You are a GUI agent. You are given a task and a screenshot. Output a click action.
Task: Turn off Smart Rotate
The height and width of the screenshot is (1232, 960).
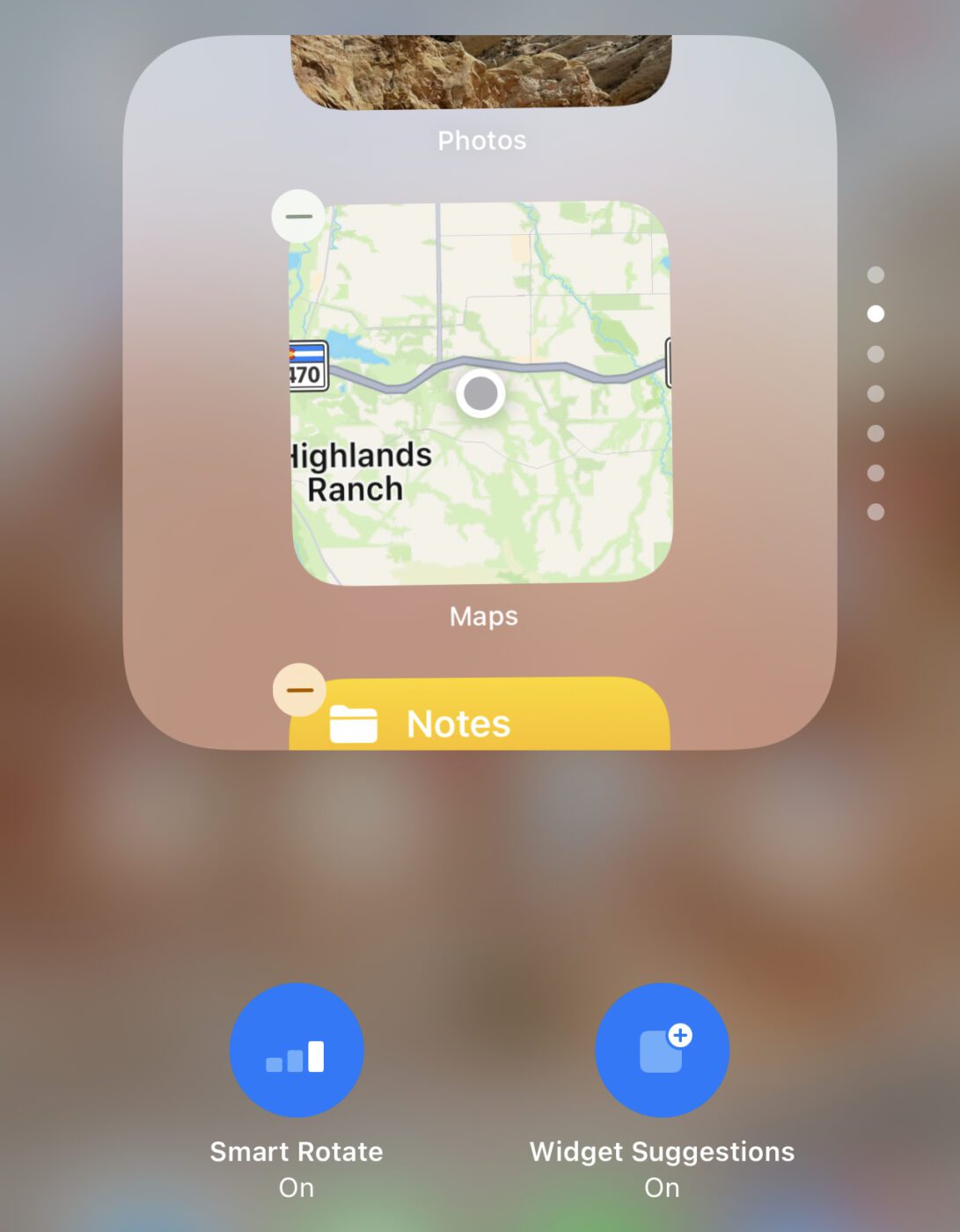point(297,1050)
